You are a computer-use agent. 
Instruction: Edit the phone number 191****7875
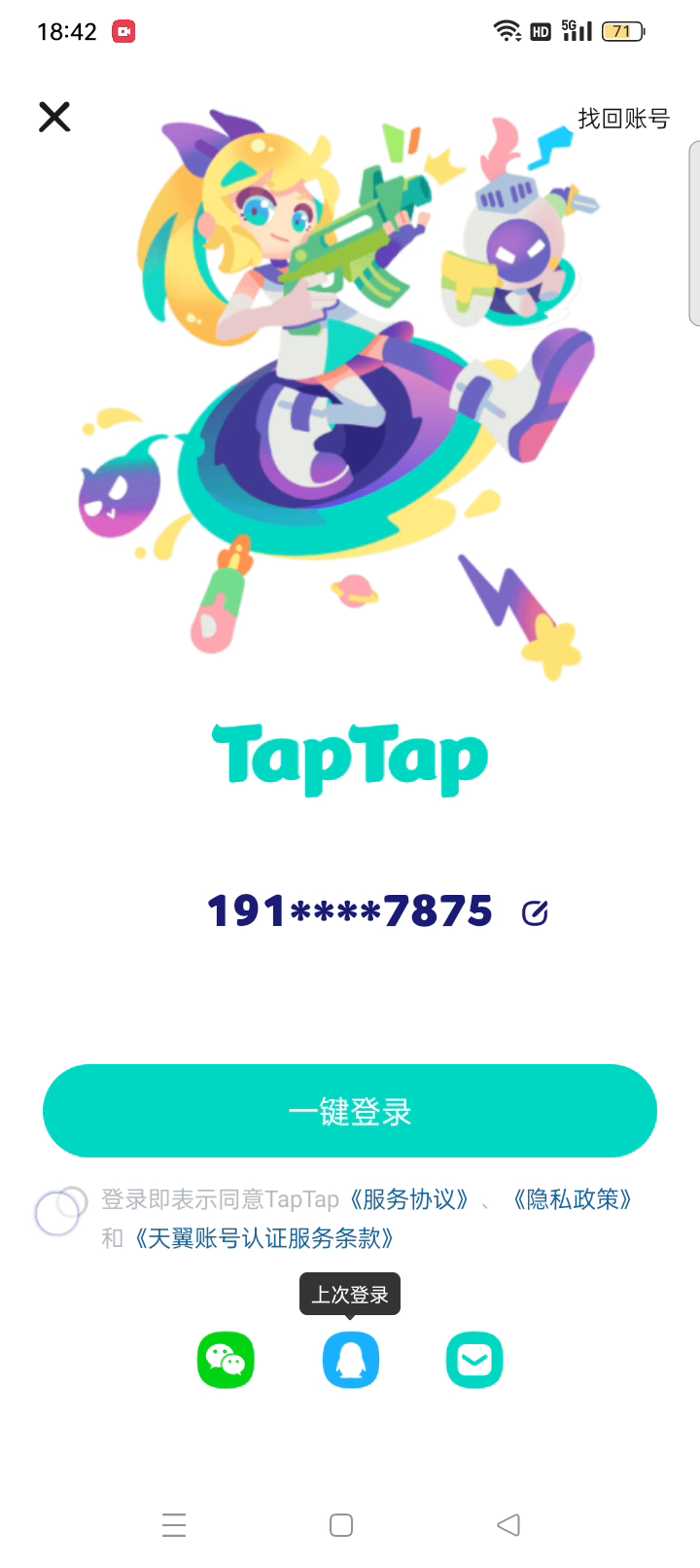pos(535,912)
